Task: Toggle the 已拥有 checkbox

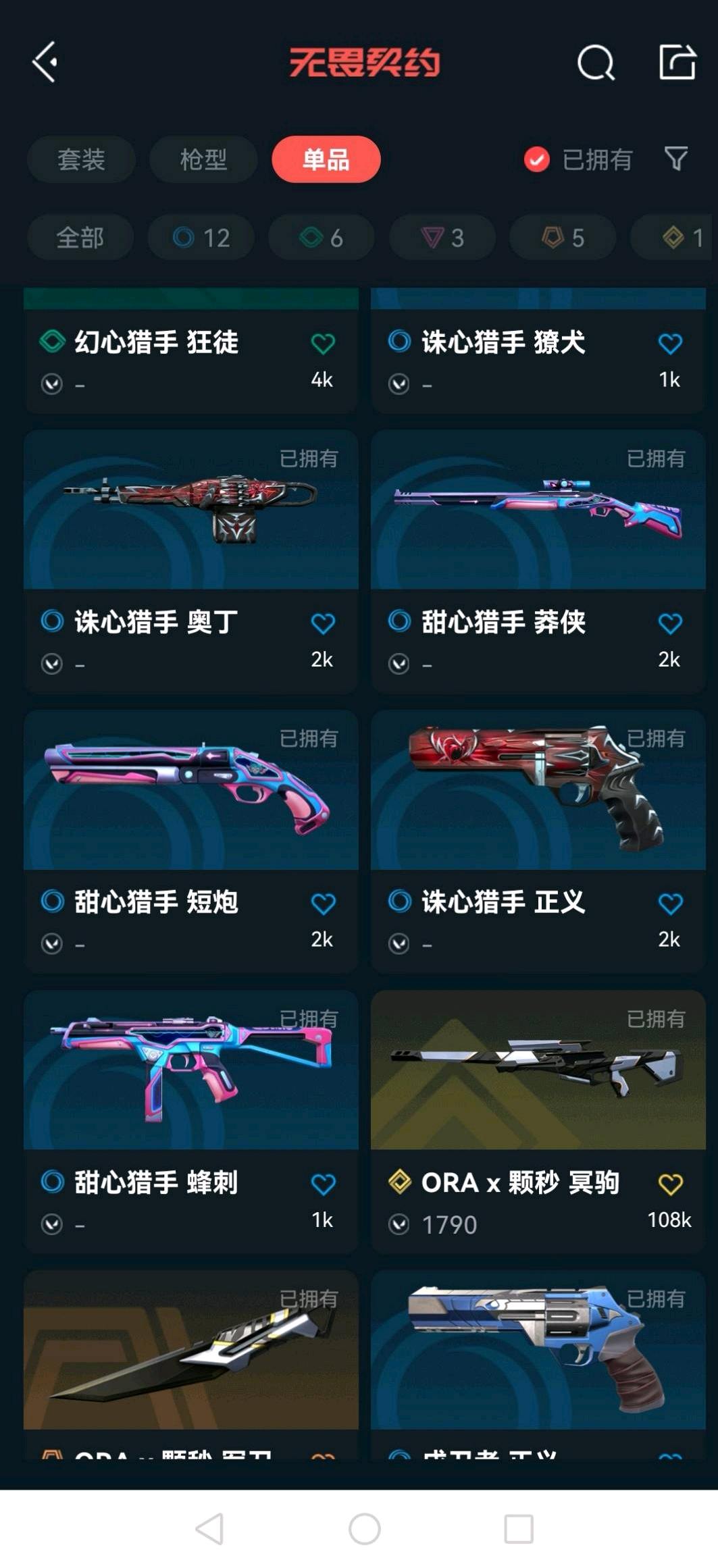Action: [x=536, y=160]
